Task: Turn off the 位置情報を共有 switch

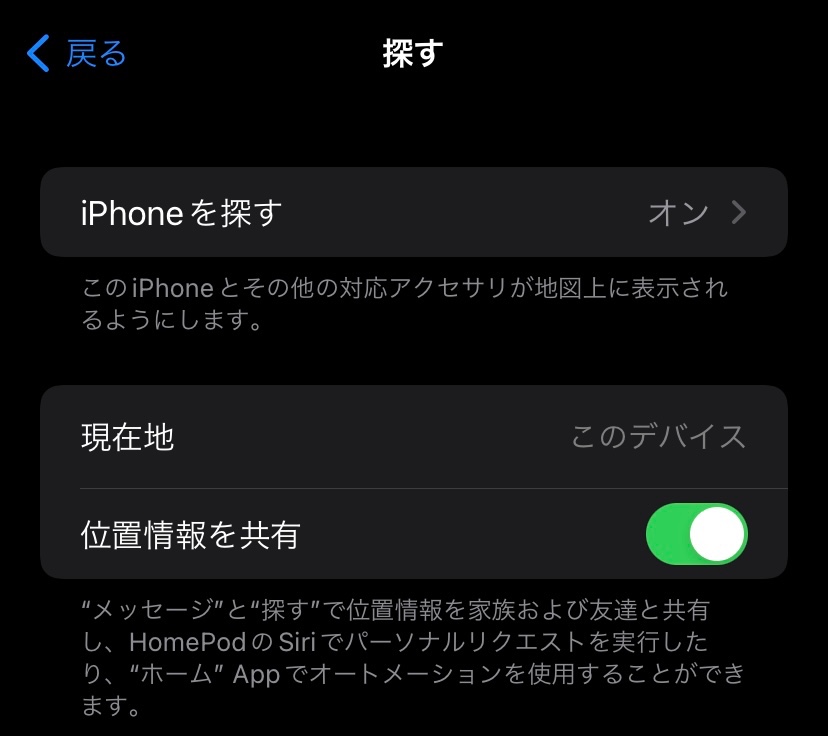Action: coord(696,534)
